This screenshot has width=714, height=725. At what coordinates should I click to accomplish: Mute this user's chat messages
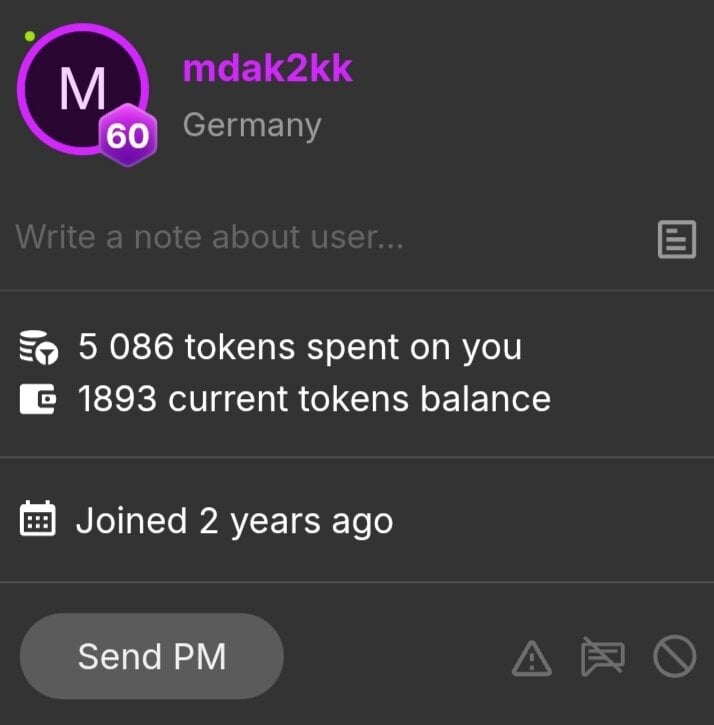coord(602,657)
